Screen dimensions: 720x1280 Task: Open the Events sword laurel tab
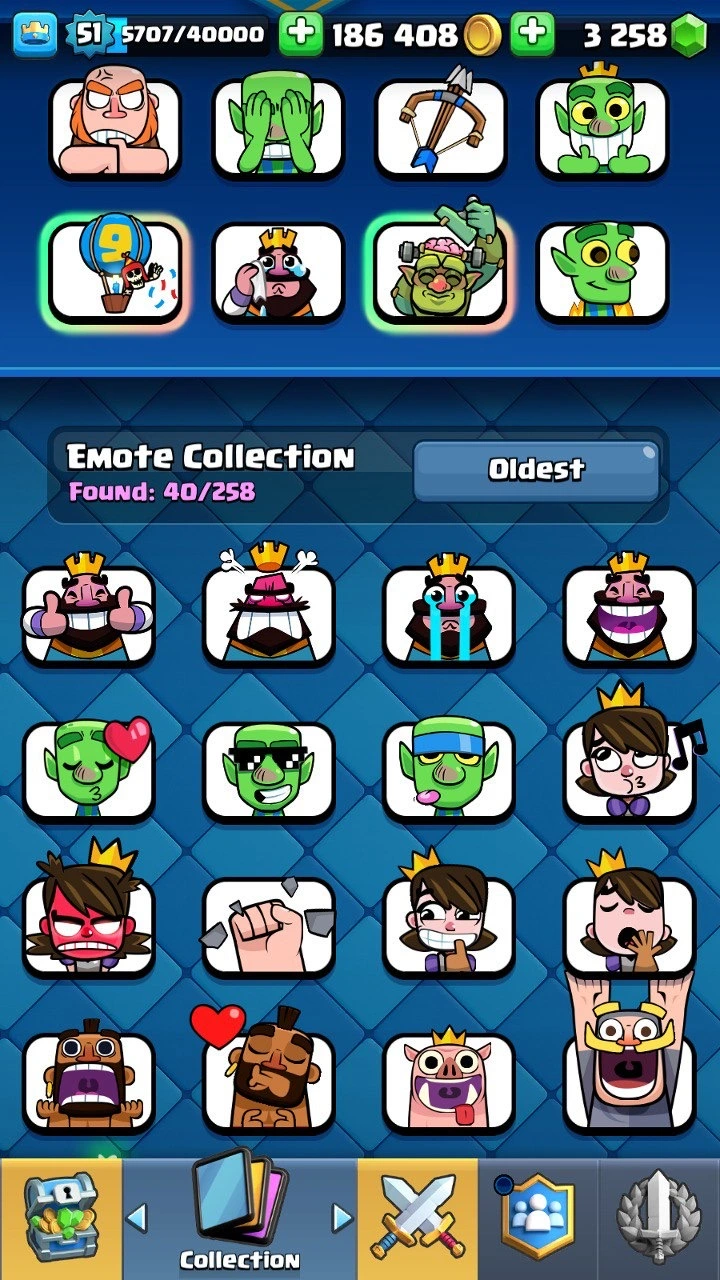point(659,1218)
